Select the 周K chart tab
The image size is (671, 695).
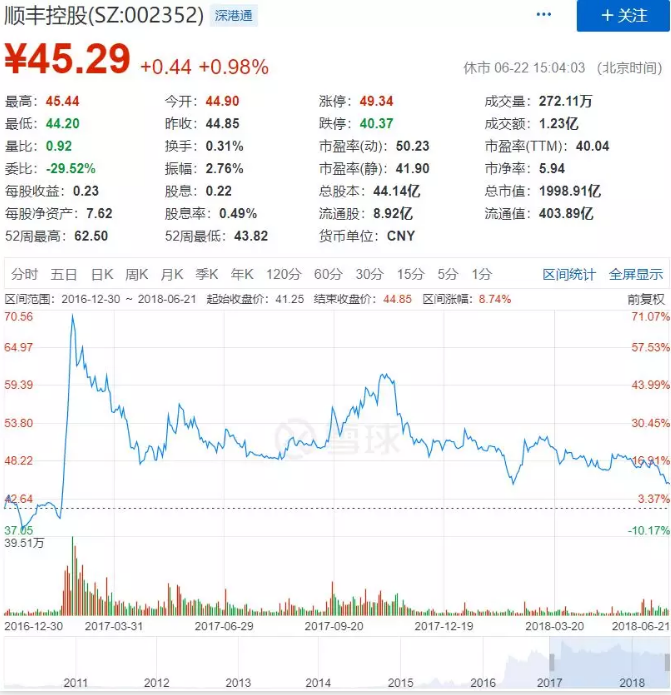pyautogui.click(x=137, y=274)
